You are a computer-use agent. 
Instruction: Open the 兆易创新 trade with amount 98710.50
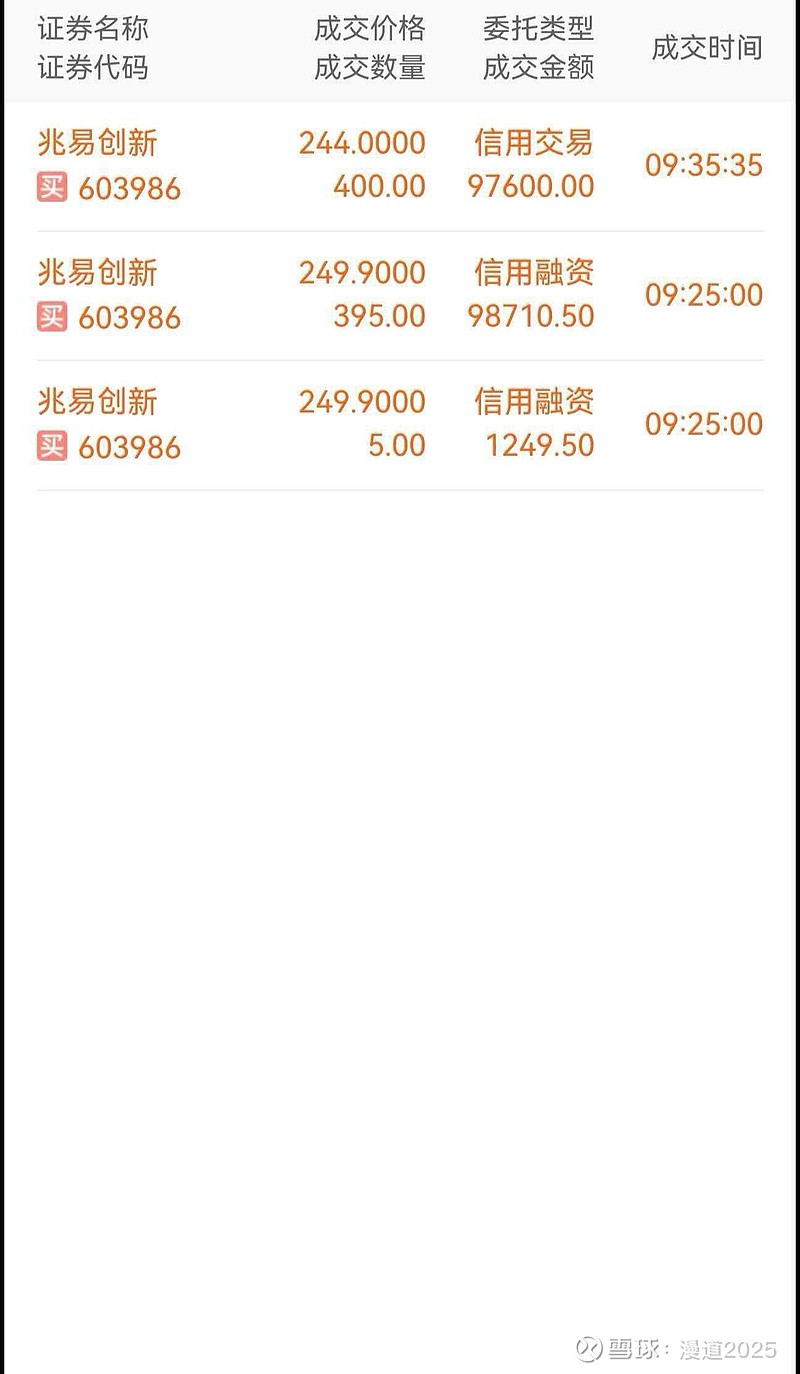pyautogui.click(x=400, y=296)
